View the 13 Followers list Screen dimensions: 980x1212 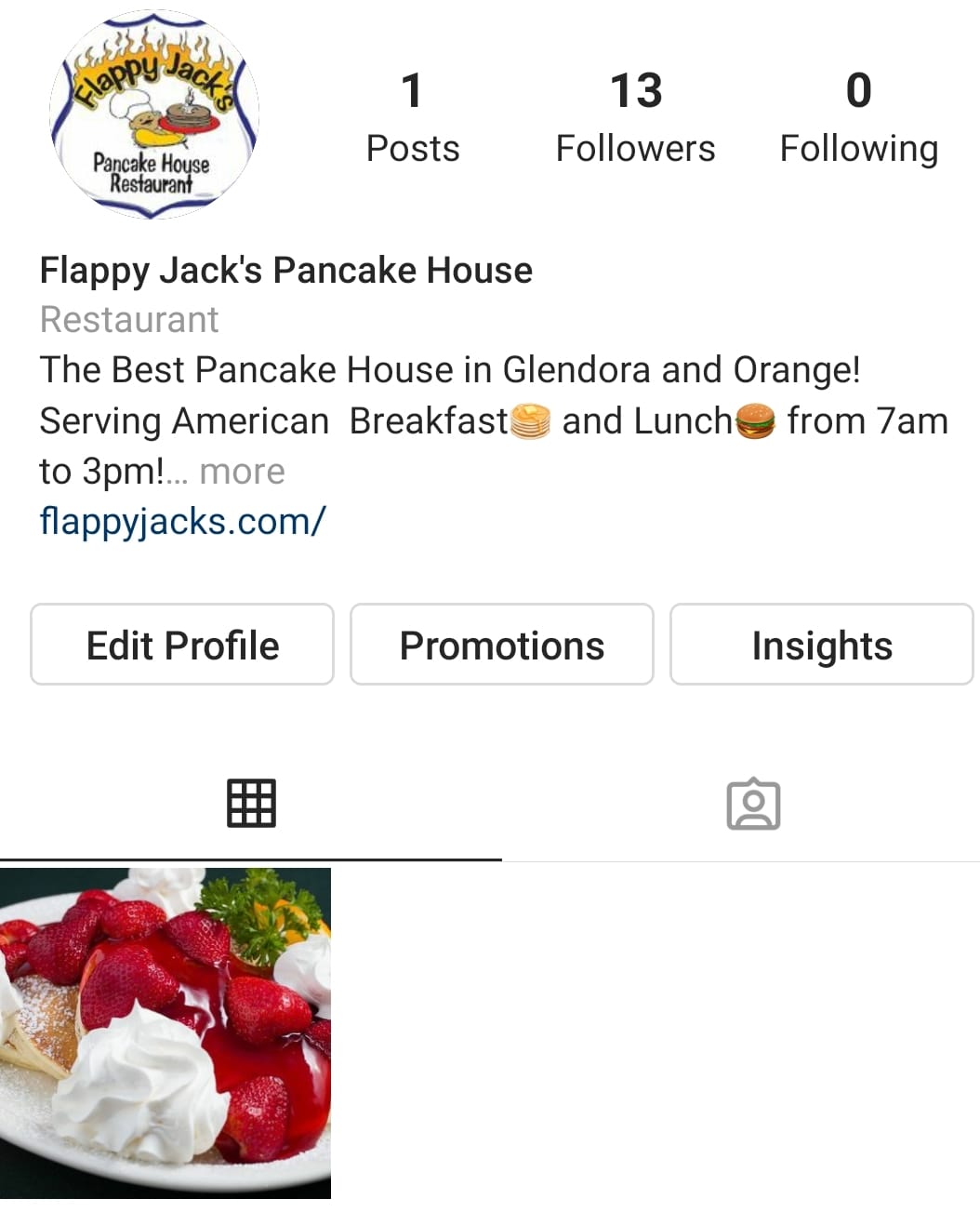tap(635, 118)
